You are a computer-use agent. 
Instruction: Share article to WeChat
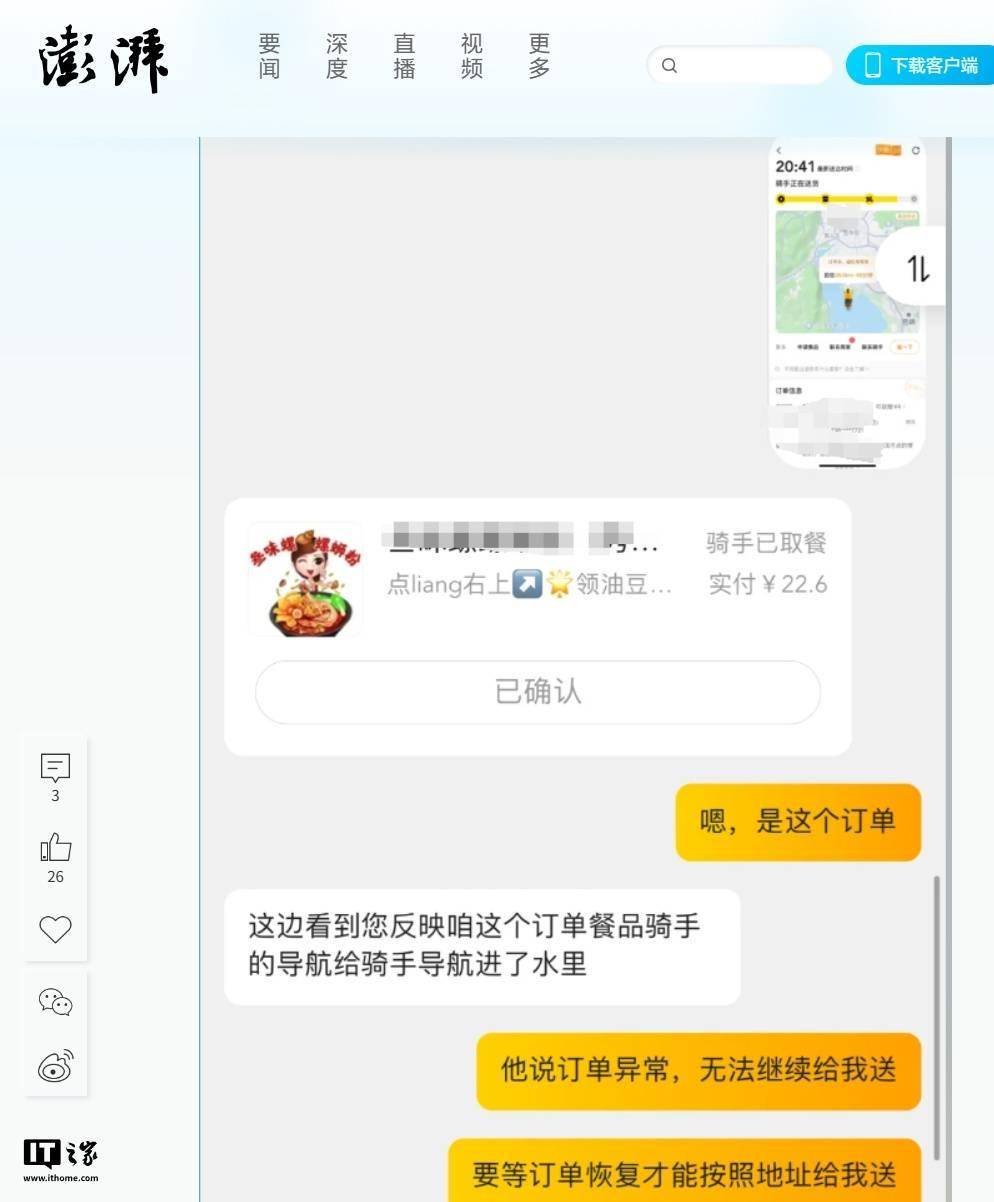(55, 1001)
